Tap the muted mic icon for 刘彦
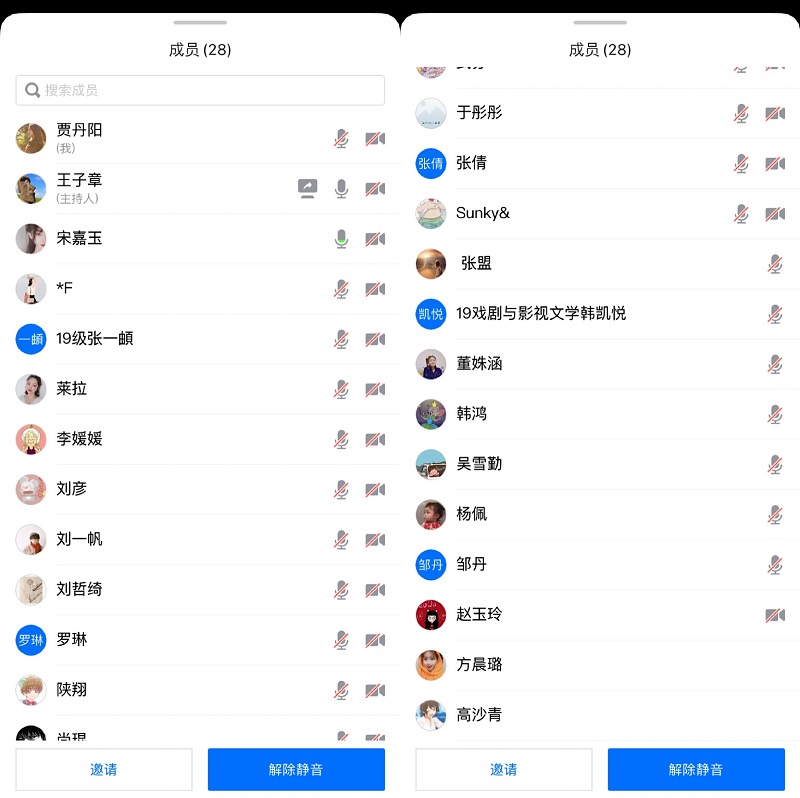This screenshot has height=798, width=800. 341,489
